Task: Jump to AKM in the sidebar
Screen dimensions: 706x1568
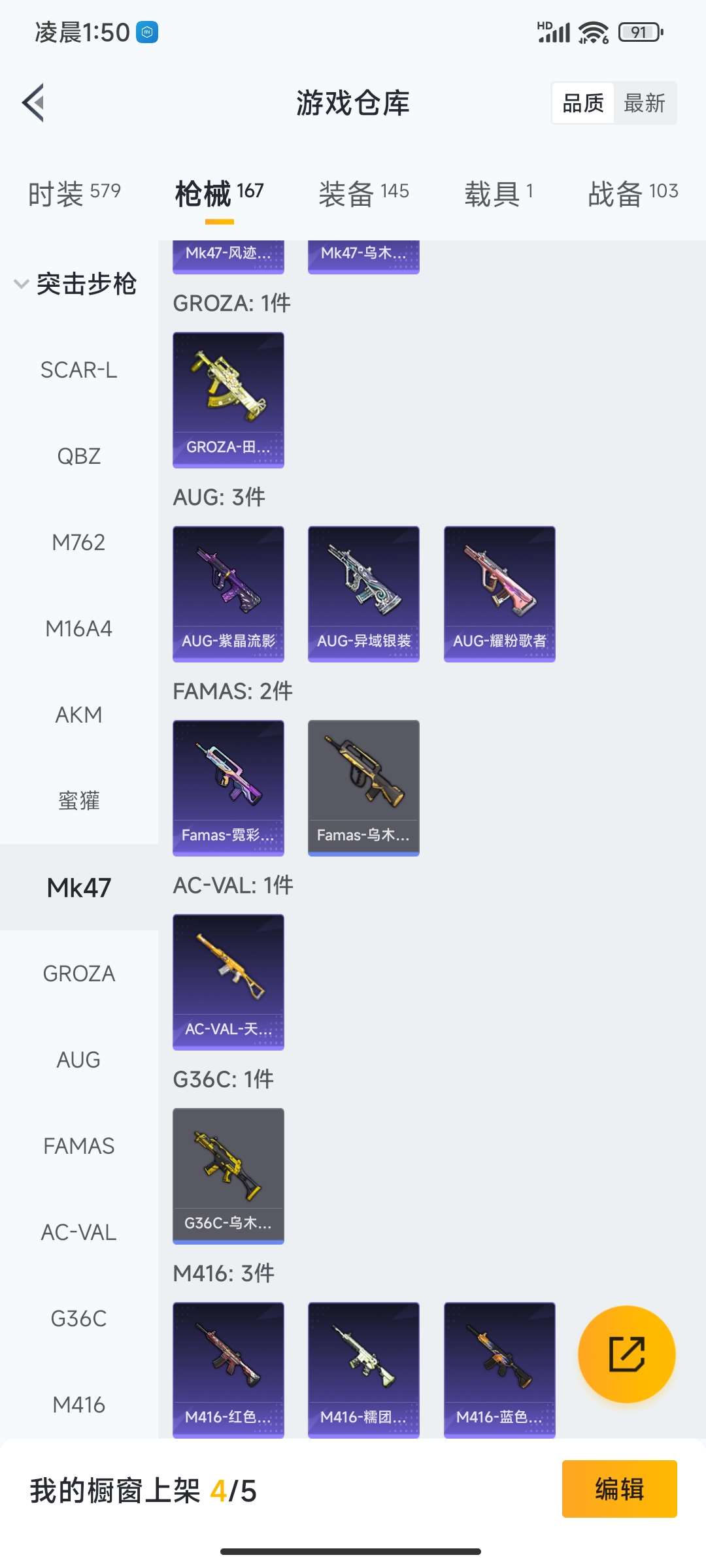Action: pyautogui.click(x=78, y=715)
